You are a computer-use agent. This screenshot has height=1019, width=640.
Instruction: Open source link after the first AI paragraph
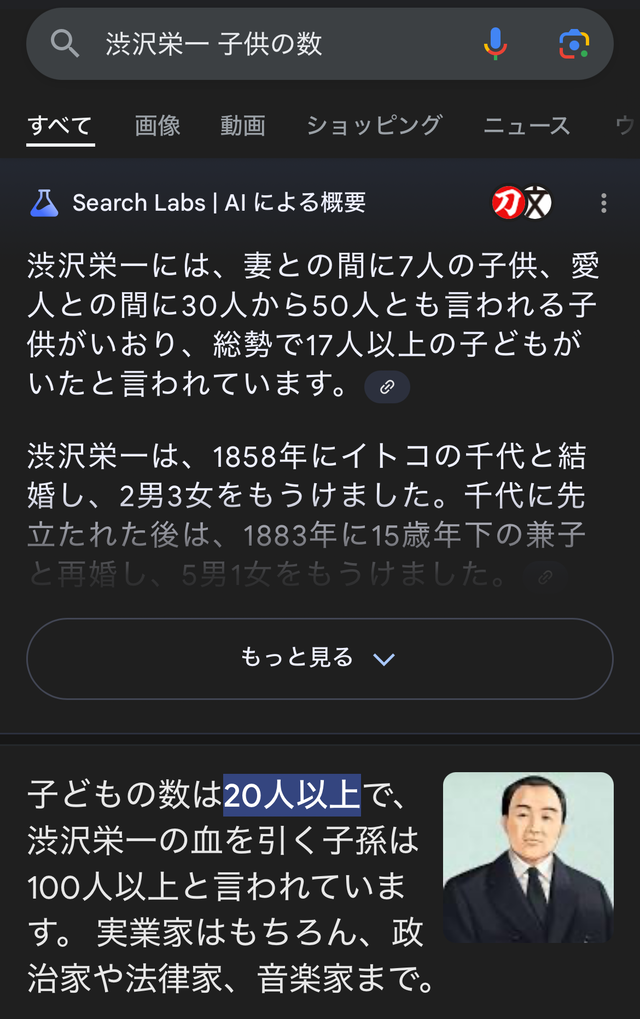[x=386, y=386]
